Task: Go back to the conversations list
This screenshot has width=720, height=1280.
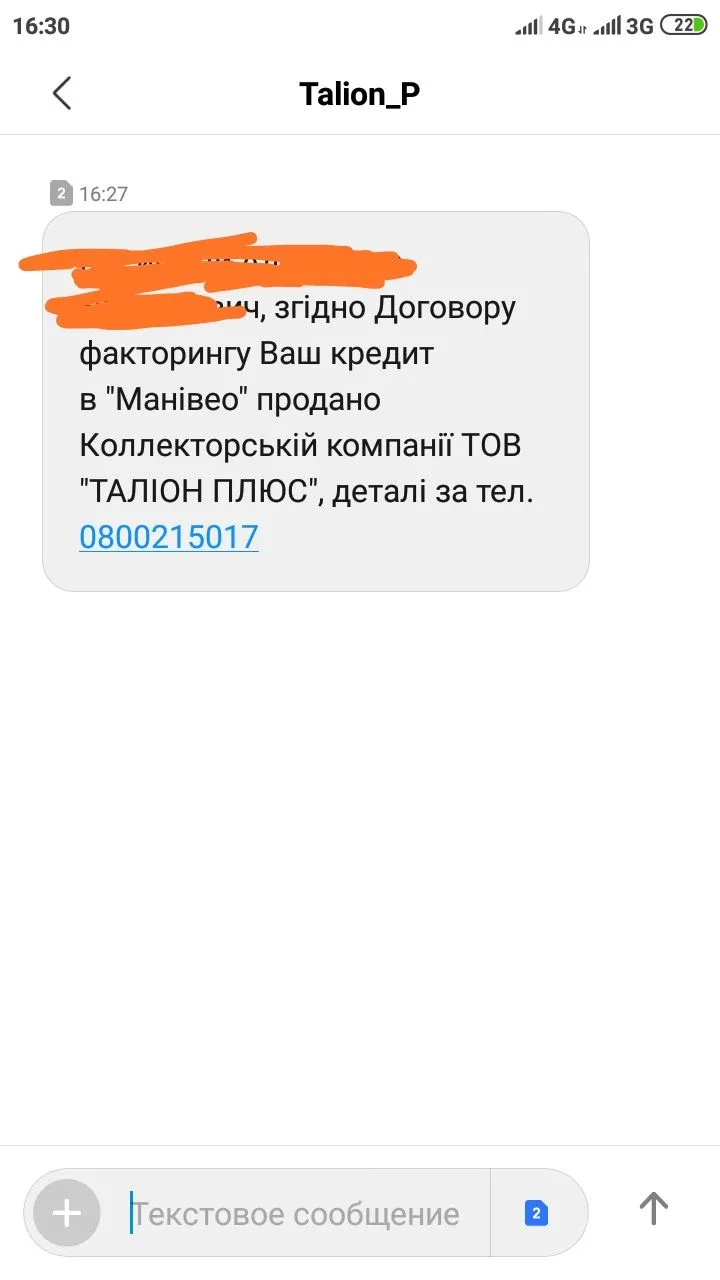Action: [x=62, y=94]
